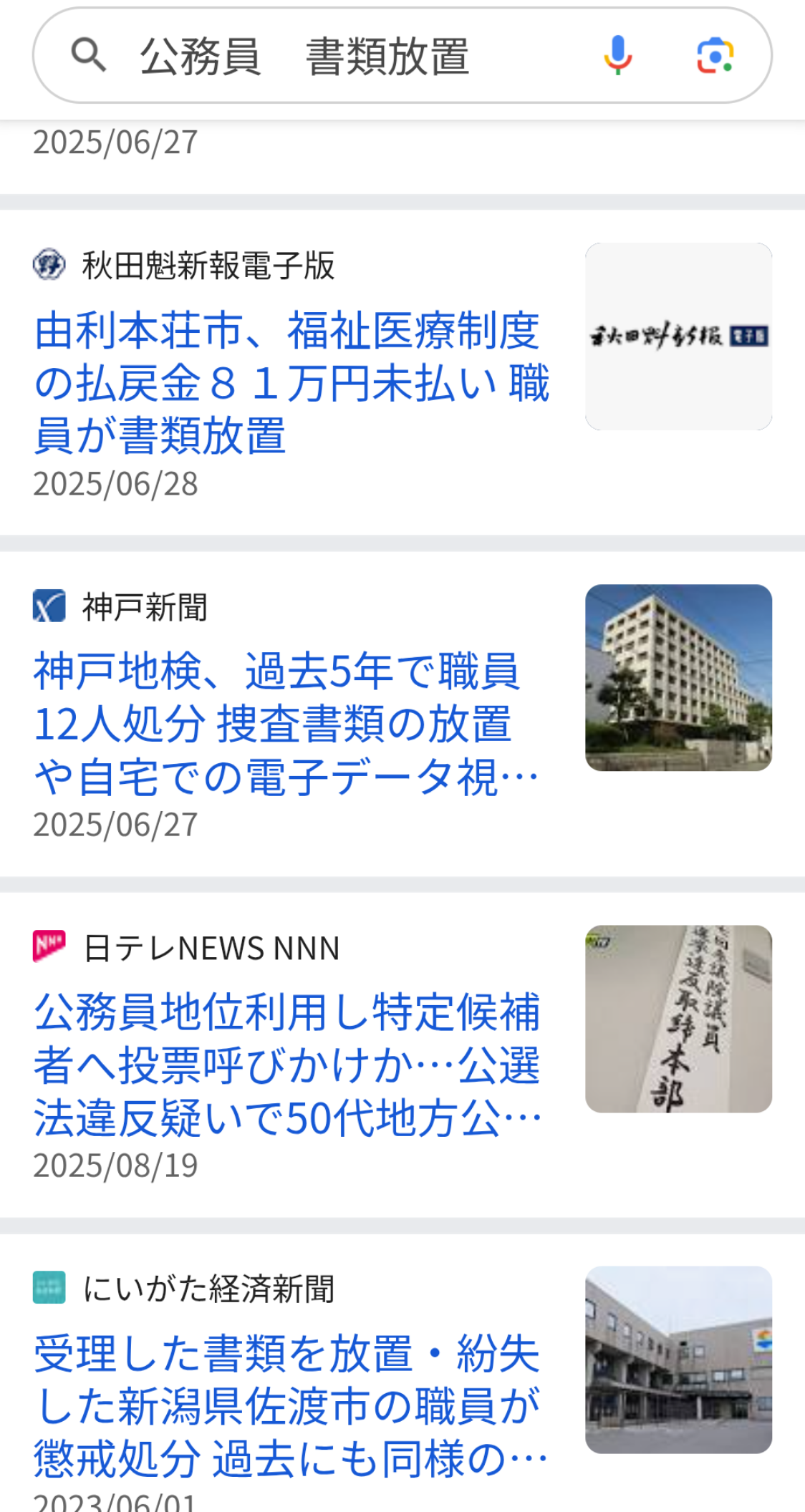Open the 佐渡市 office building photo
This screenshot has width=805, height=1512.
coord(678,1360)
